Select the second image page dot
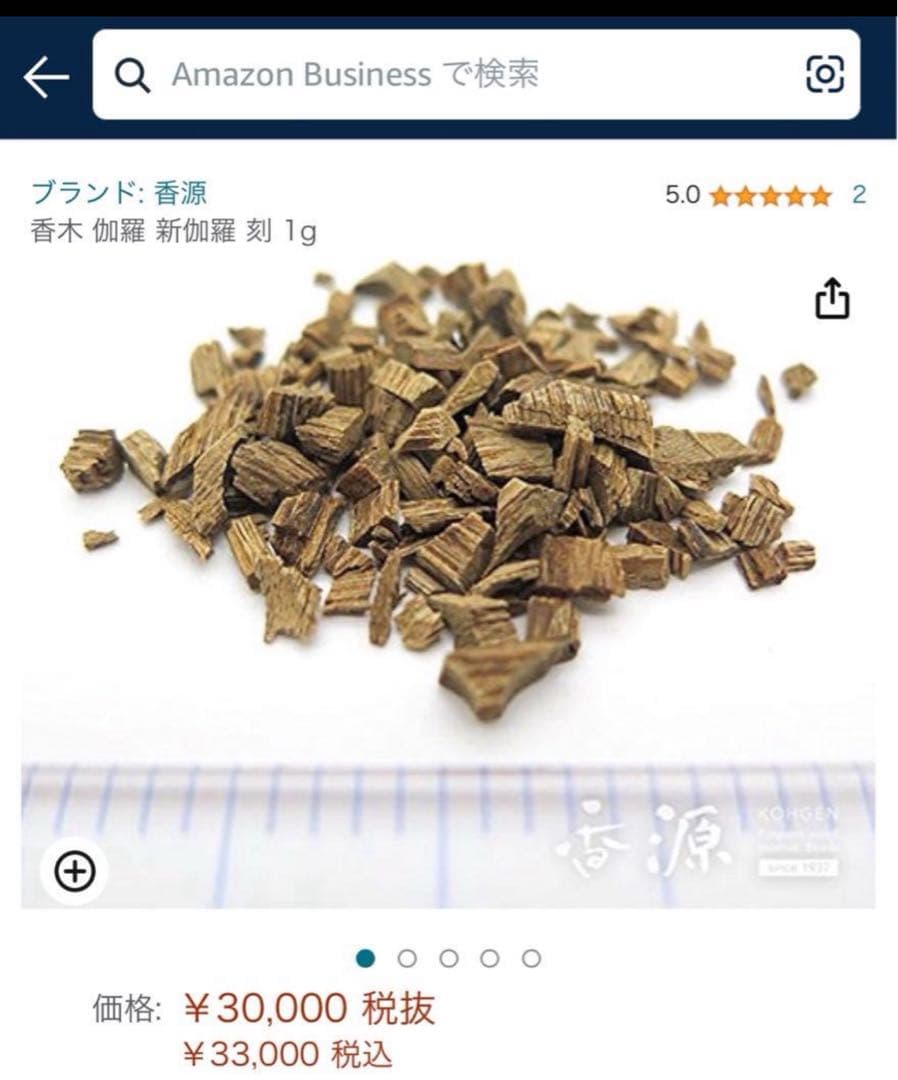Viewport: 898px width, 1080px height. pos(407,958)
